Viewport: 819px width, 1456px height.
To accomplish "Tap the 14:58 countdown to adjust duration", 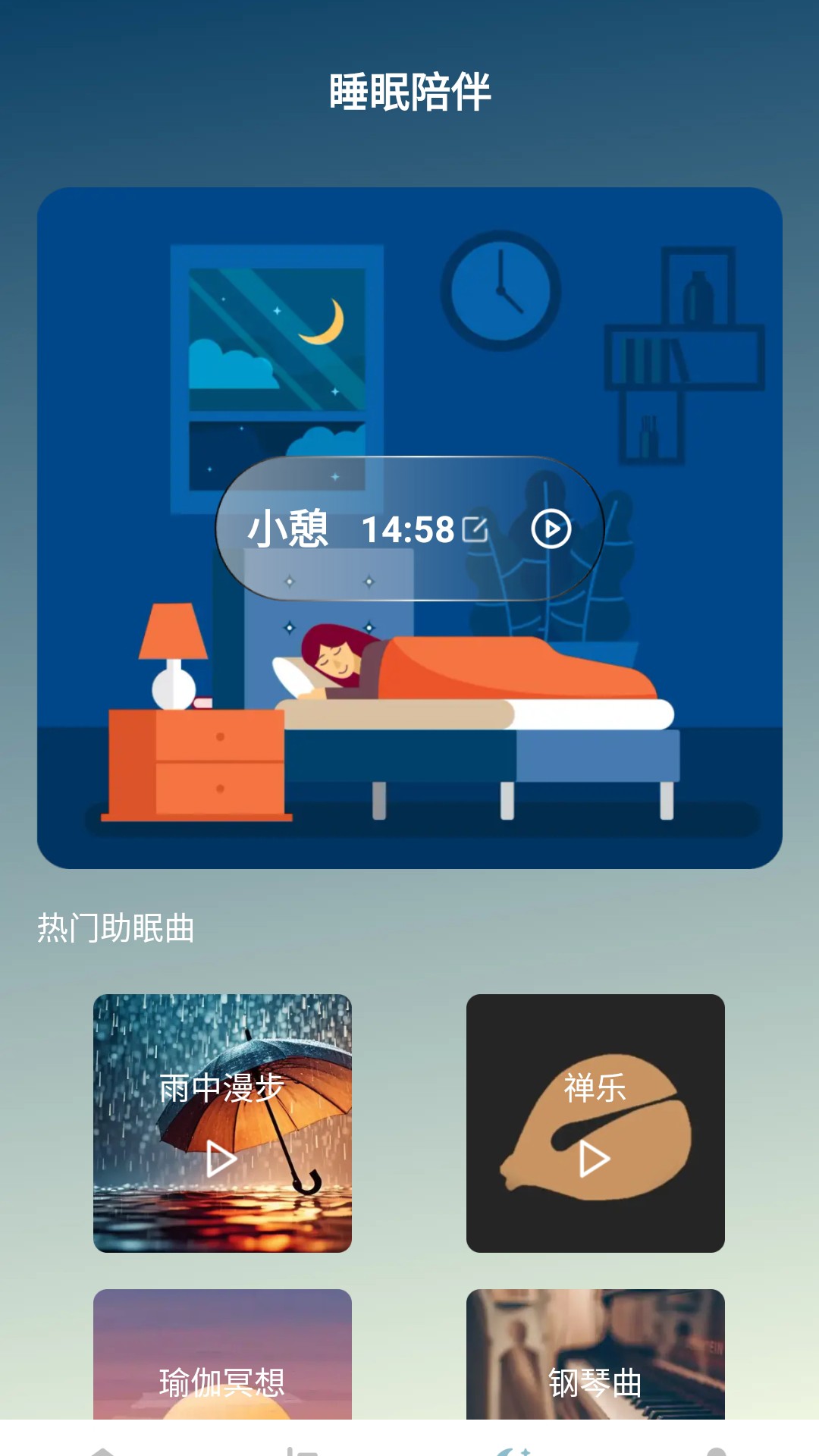I will [x=408, y=529].
